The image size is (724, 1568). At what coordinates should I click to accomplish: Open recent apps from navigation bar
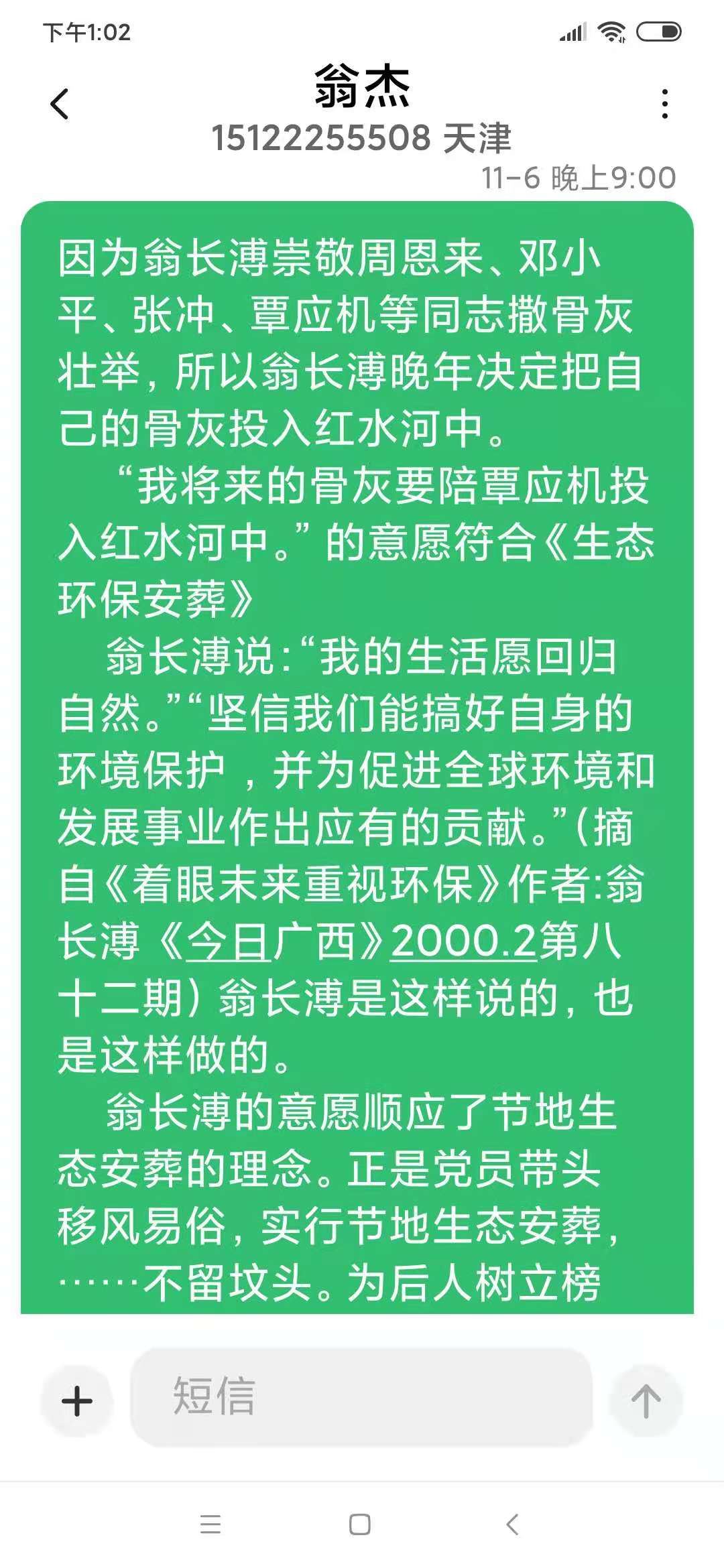pyautogui.click(x=210, y=1524)
